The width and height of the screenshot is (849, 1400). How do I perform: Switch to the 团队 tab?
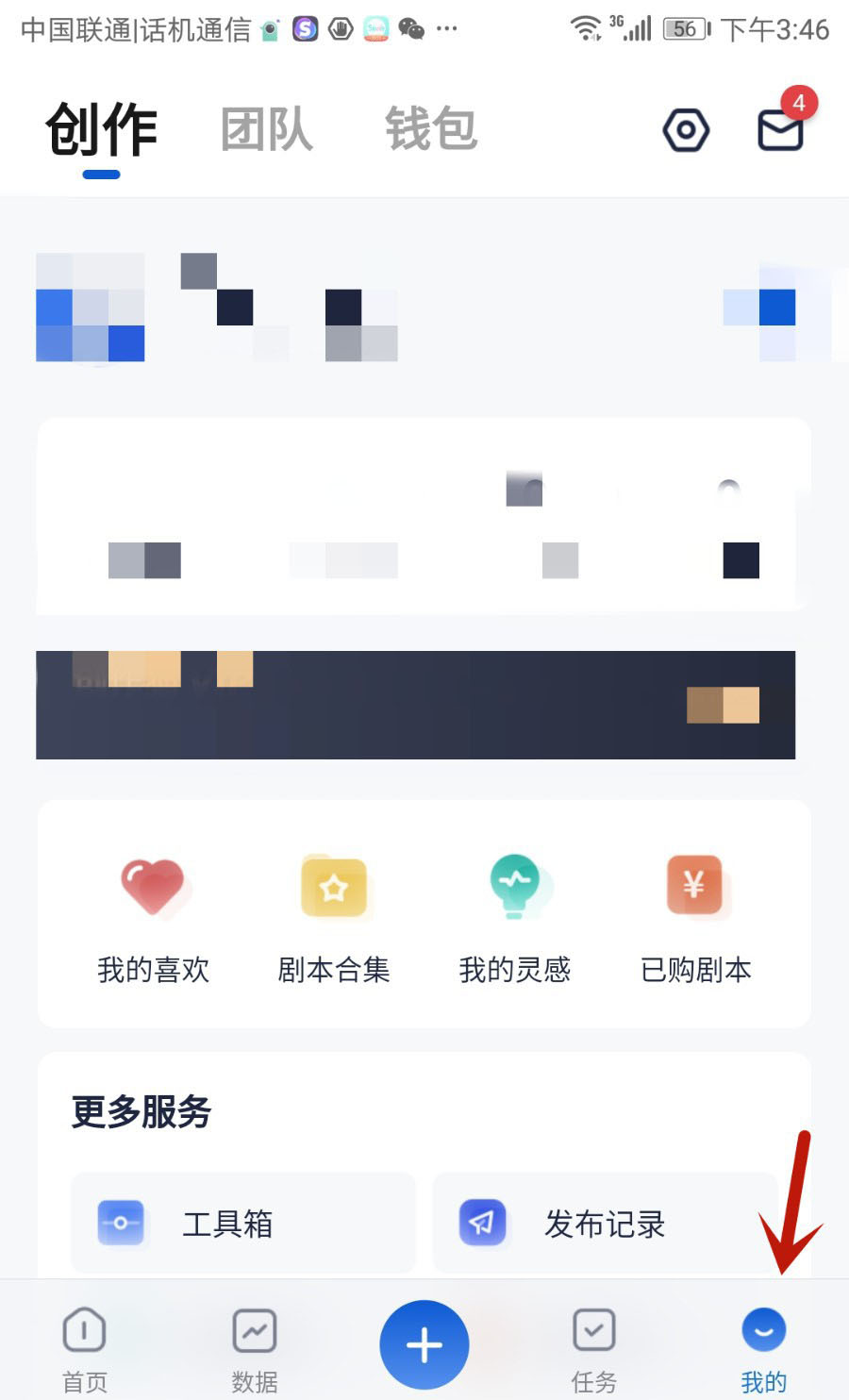[266, 129]
